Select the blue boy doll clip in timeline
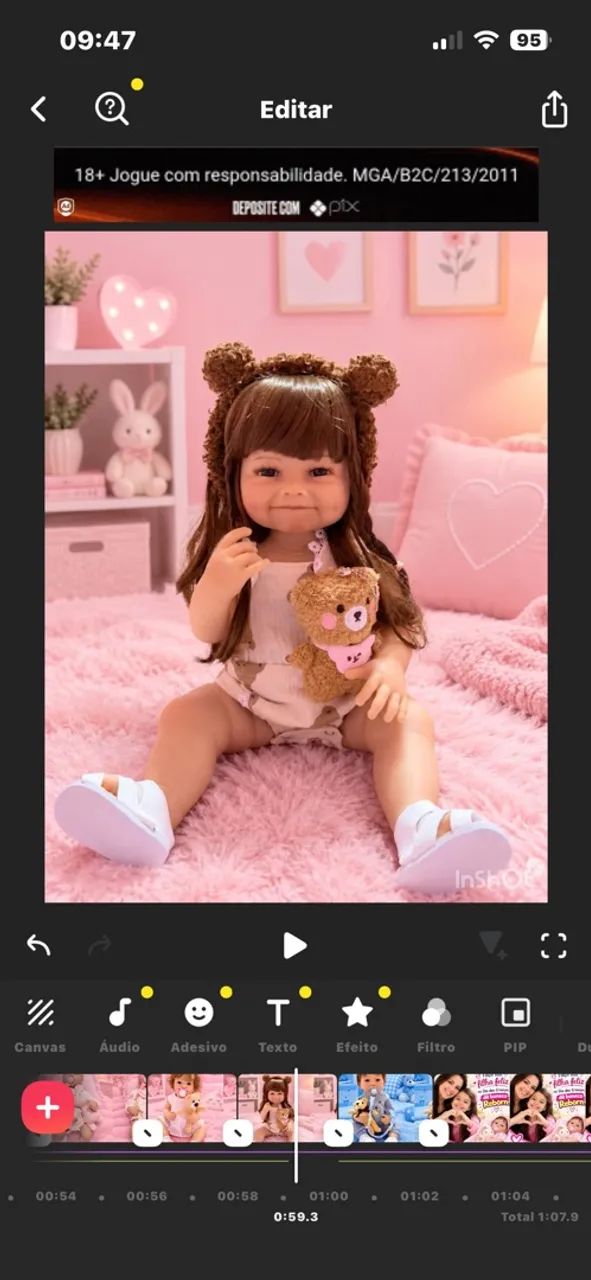Viewport: 591px width, 1280px height. click(385, 1108)
